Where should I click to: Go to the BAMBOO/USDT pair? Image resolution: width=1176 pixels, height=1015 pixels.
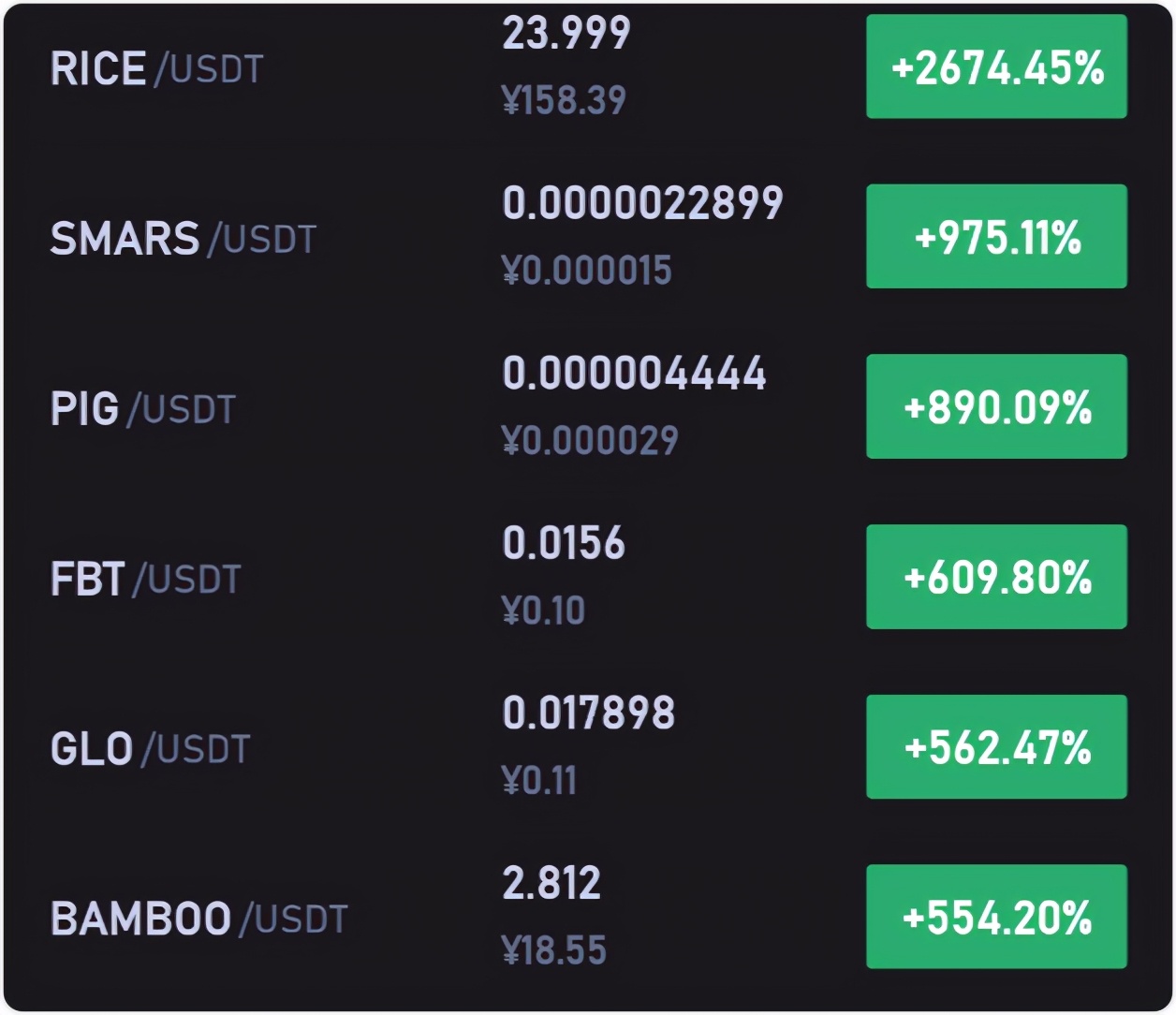click(198, 919)
